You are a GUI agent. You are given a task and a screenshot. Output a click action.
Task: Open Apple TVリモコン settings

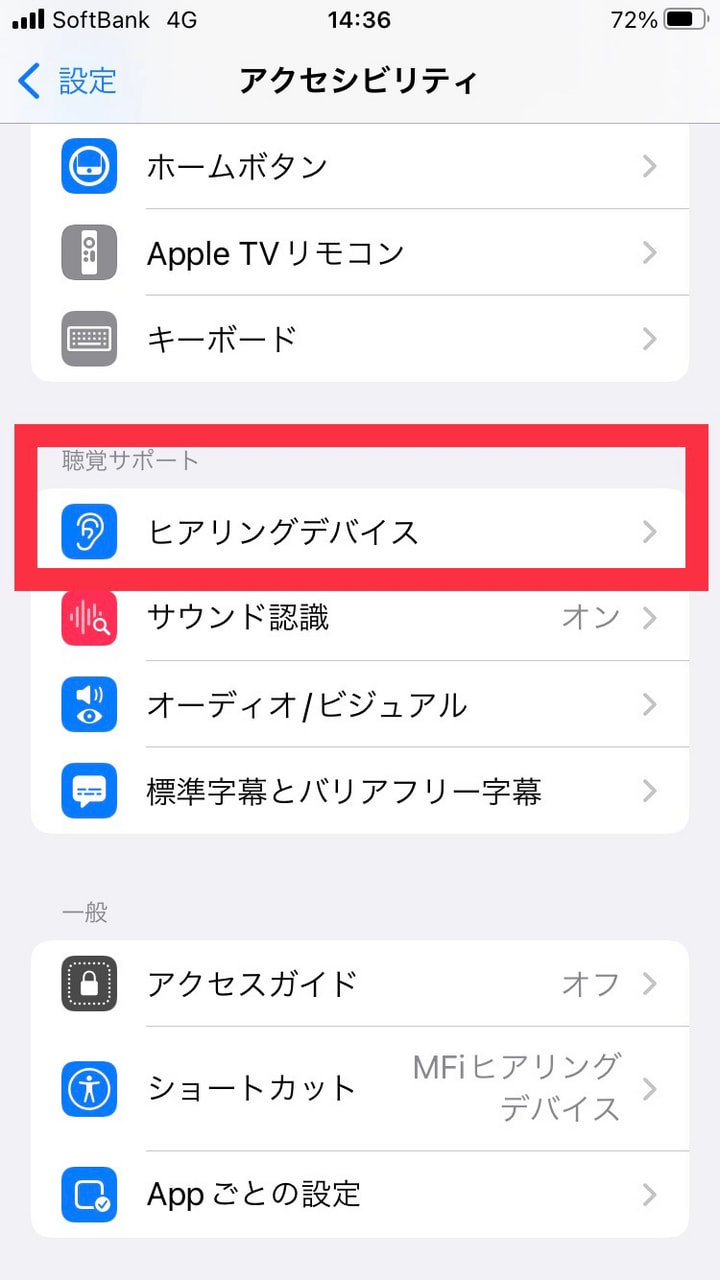pos(360,253)
